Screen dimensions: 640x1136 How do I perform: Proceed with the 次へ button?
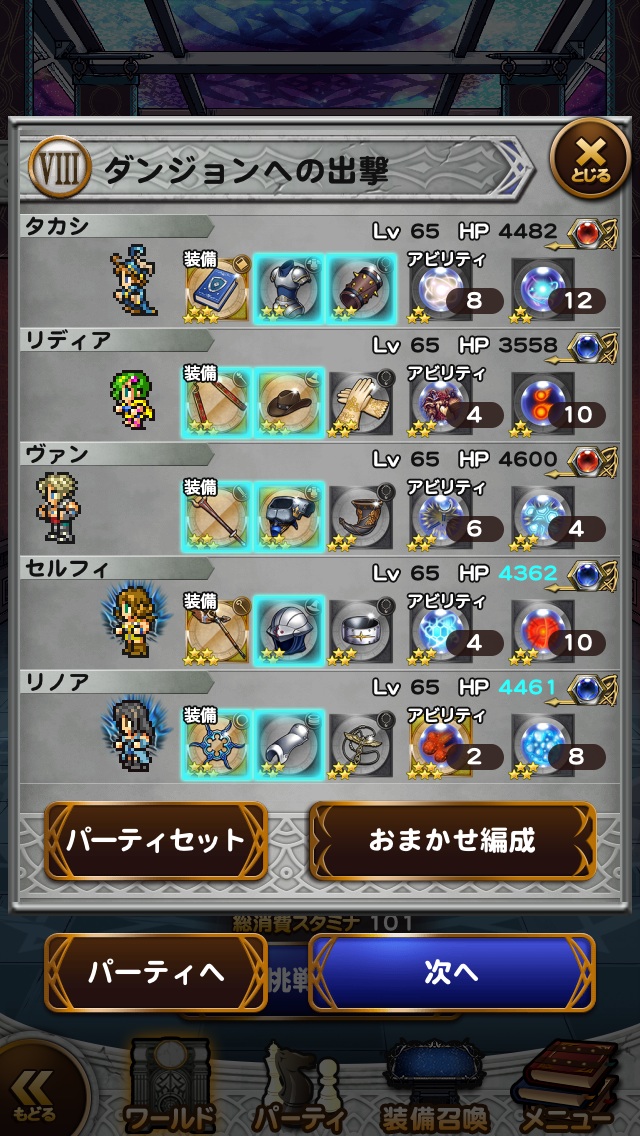pyautogui.click(x=452, y=972)
